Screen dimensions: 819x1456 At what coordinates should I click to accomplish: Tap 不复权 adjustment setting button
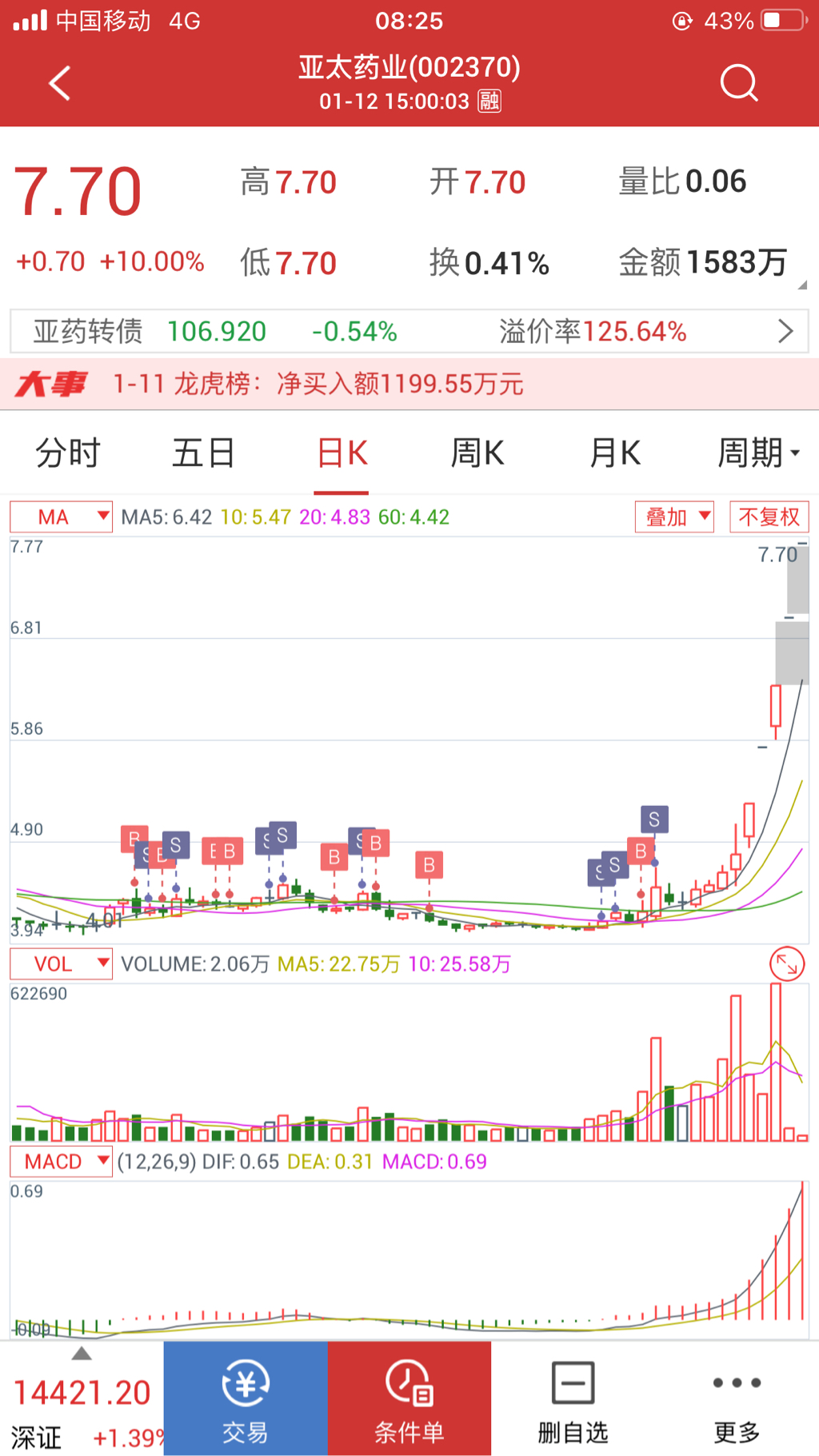pyautogui.click(x=769, y=517)
